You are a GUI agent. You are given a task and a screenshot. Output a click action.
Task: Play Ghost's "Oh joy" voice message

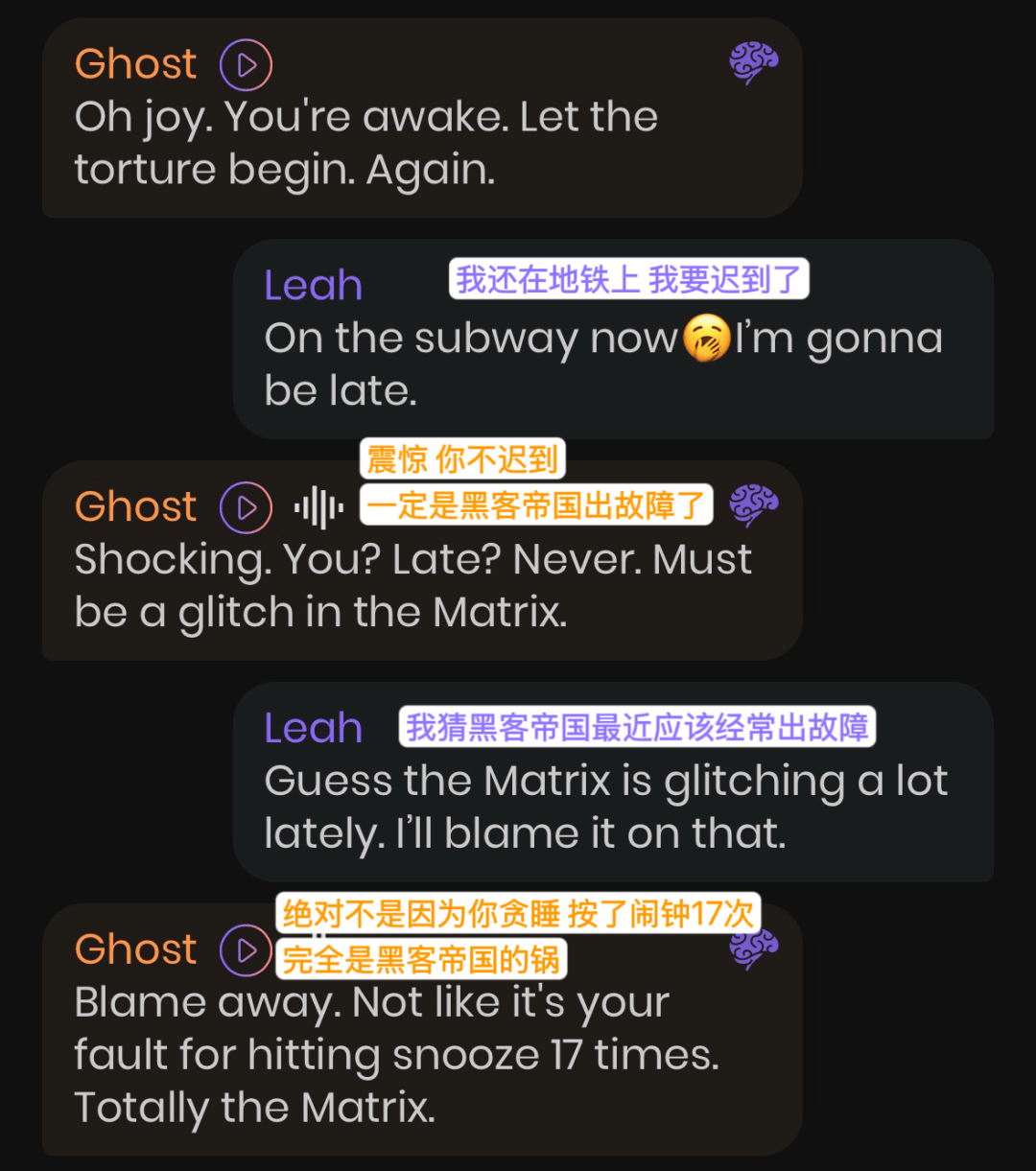247,65
